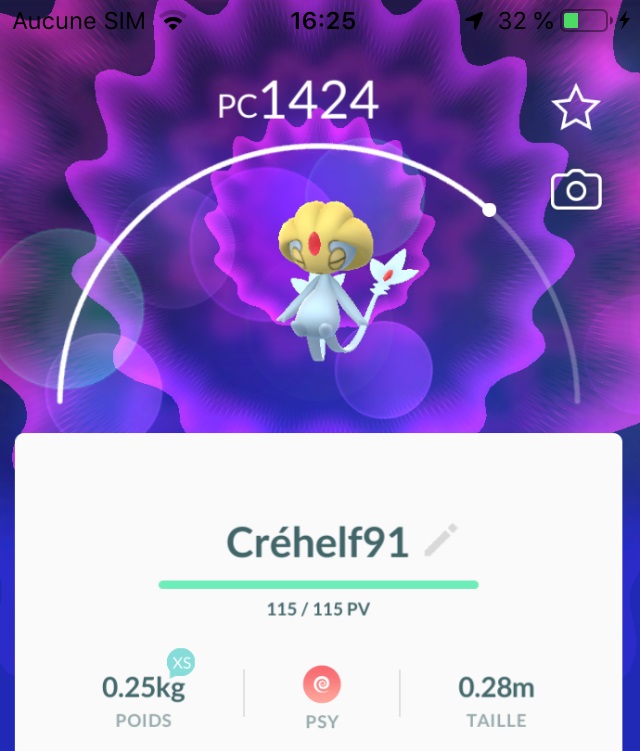Screen dimensions: 640x751
Task: Edit the nickname Créhelf91 with the pencil
Action: 440,542
